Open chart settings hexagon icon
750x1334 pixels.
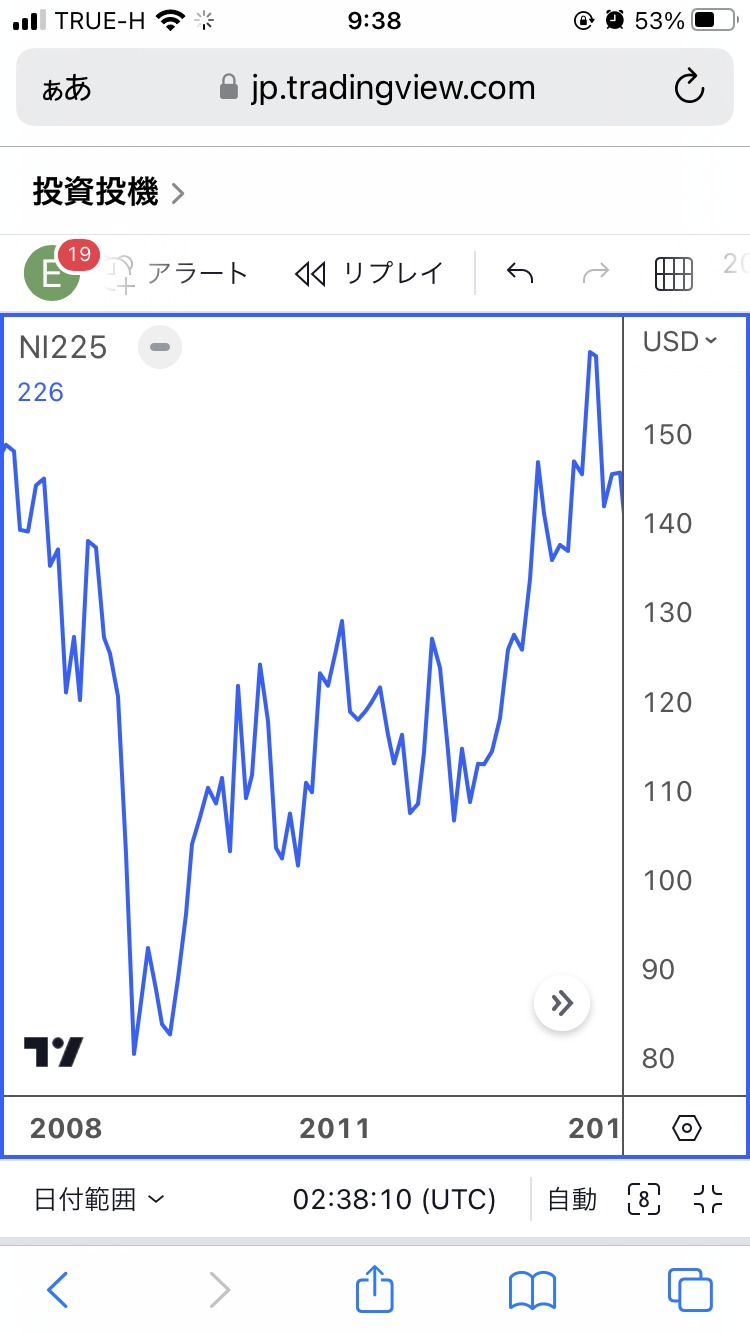pos(687,1128)
